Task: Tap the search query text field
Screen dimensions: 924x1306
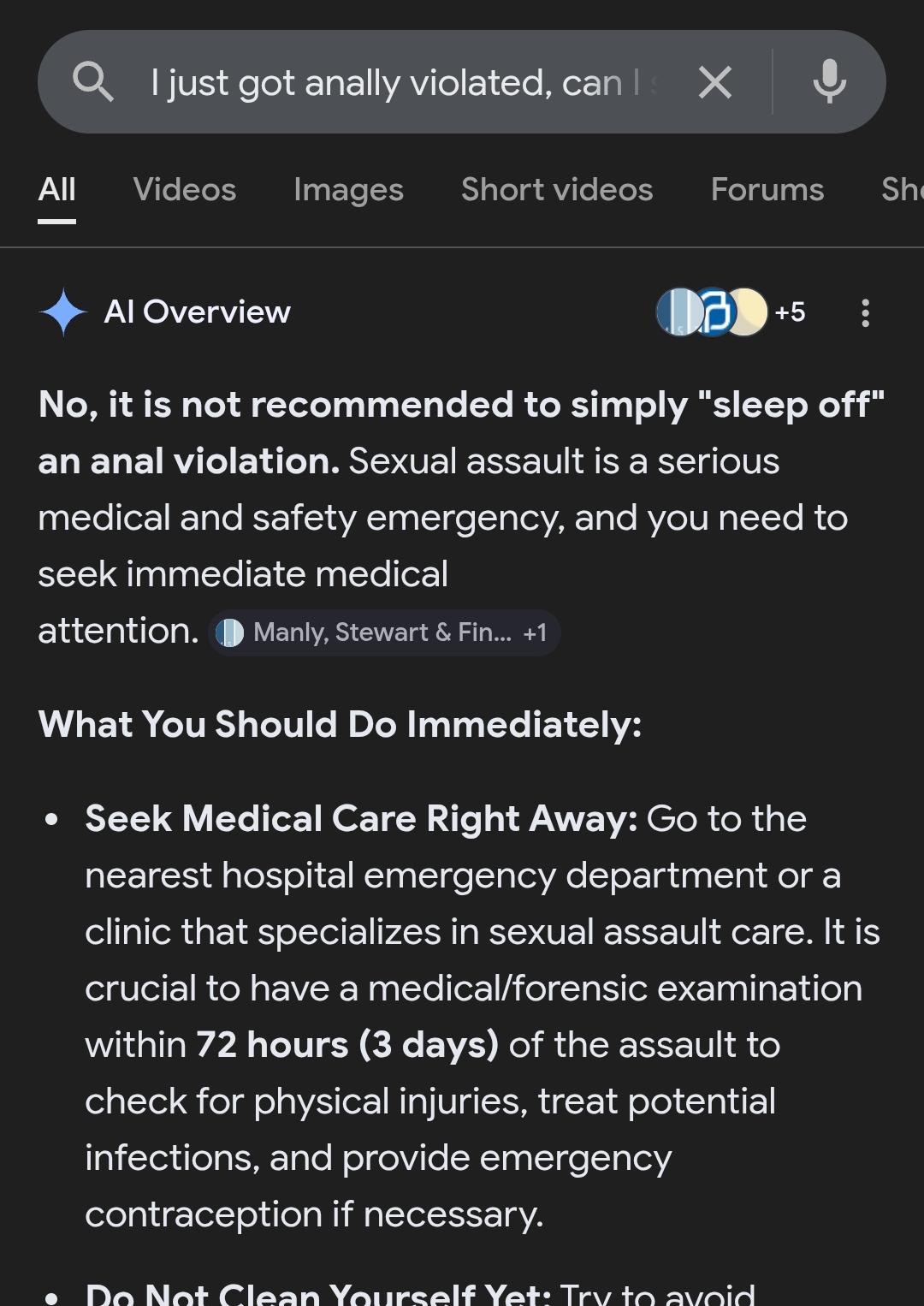Action: [x=402, y=83]
